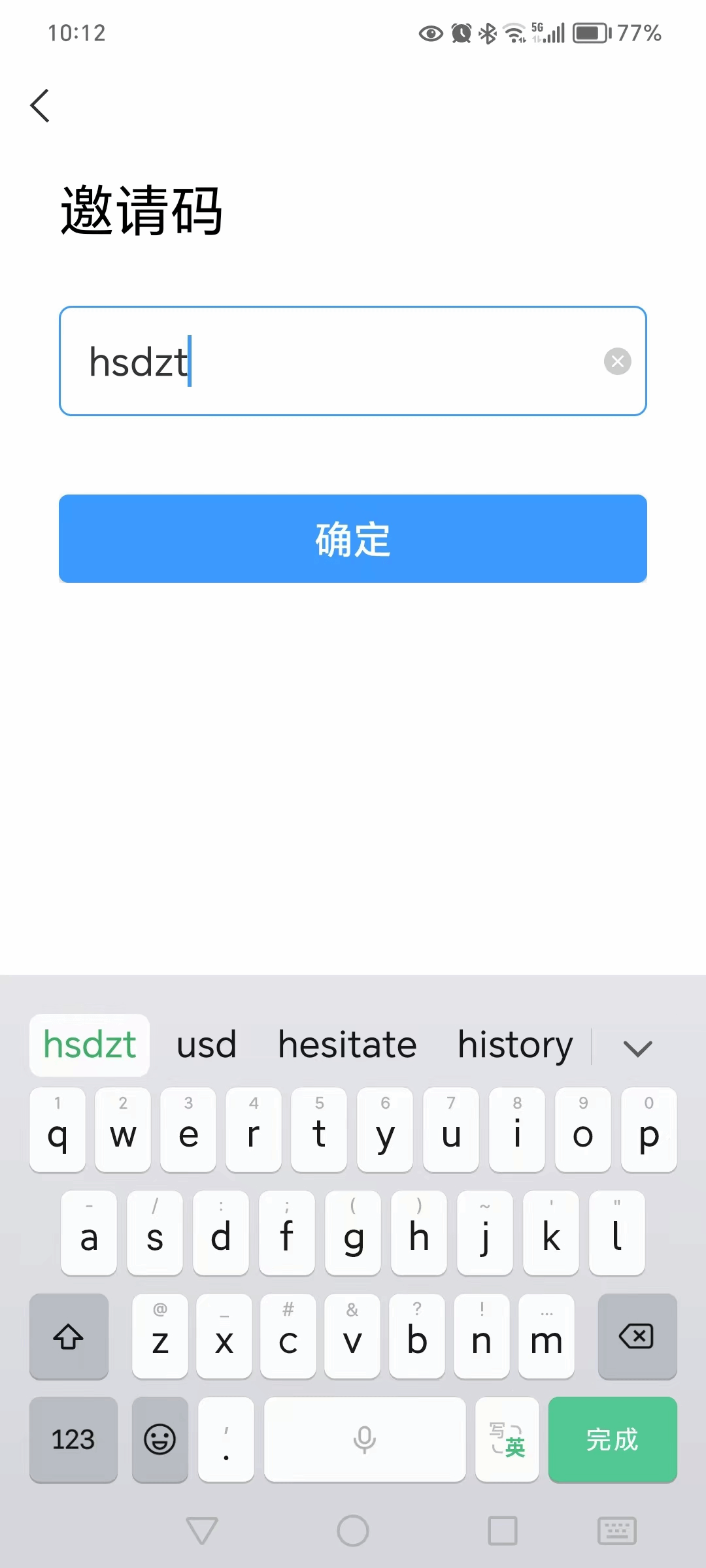Expand the keyboard suggestions list
Viewport: 706px width, 1568px height.
(637, 1048)
